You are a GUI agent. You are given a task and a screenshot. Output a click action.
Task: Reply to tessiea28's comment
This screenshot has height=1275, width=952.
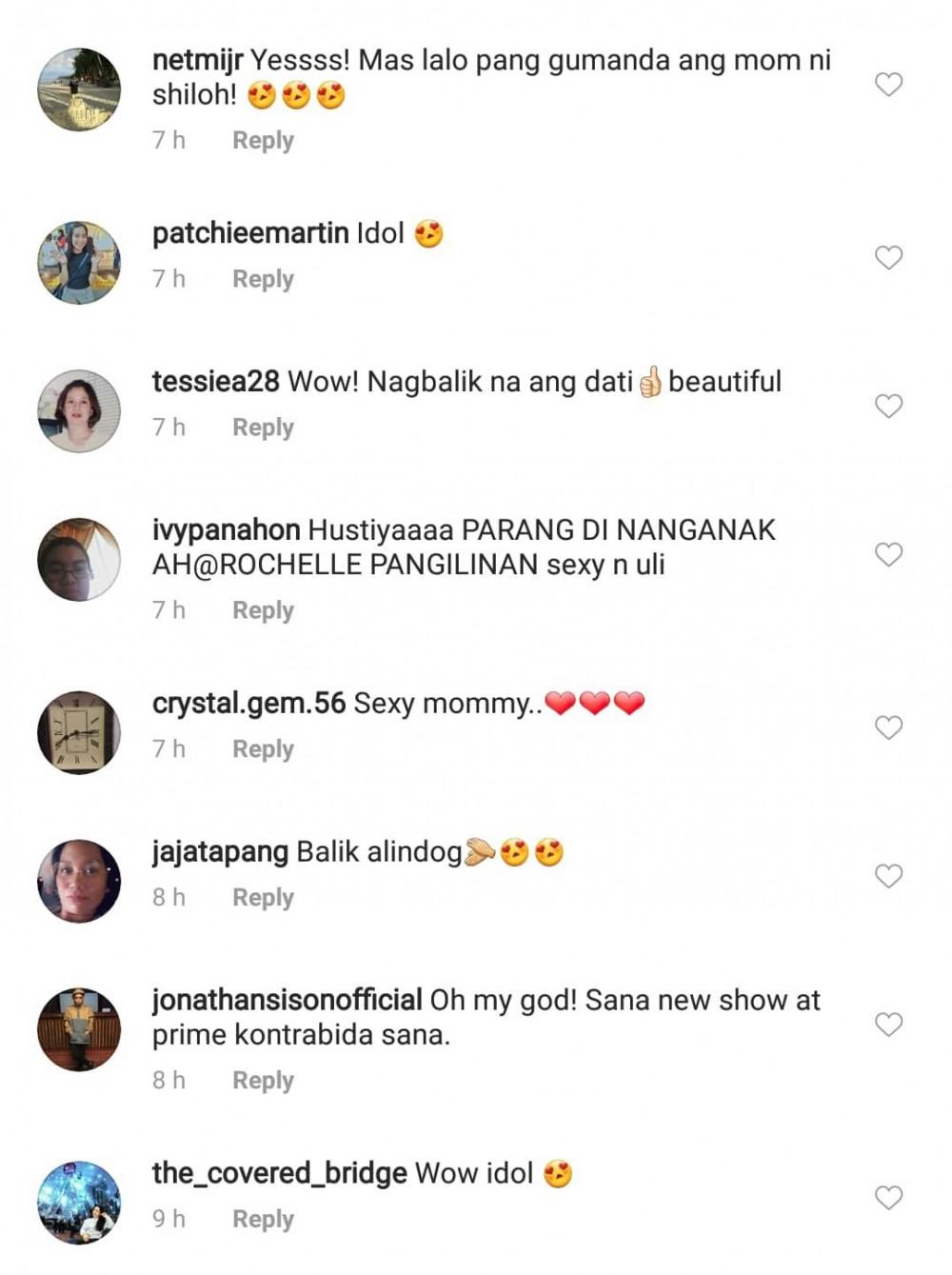[263, 428]
